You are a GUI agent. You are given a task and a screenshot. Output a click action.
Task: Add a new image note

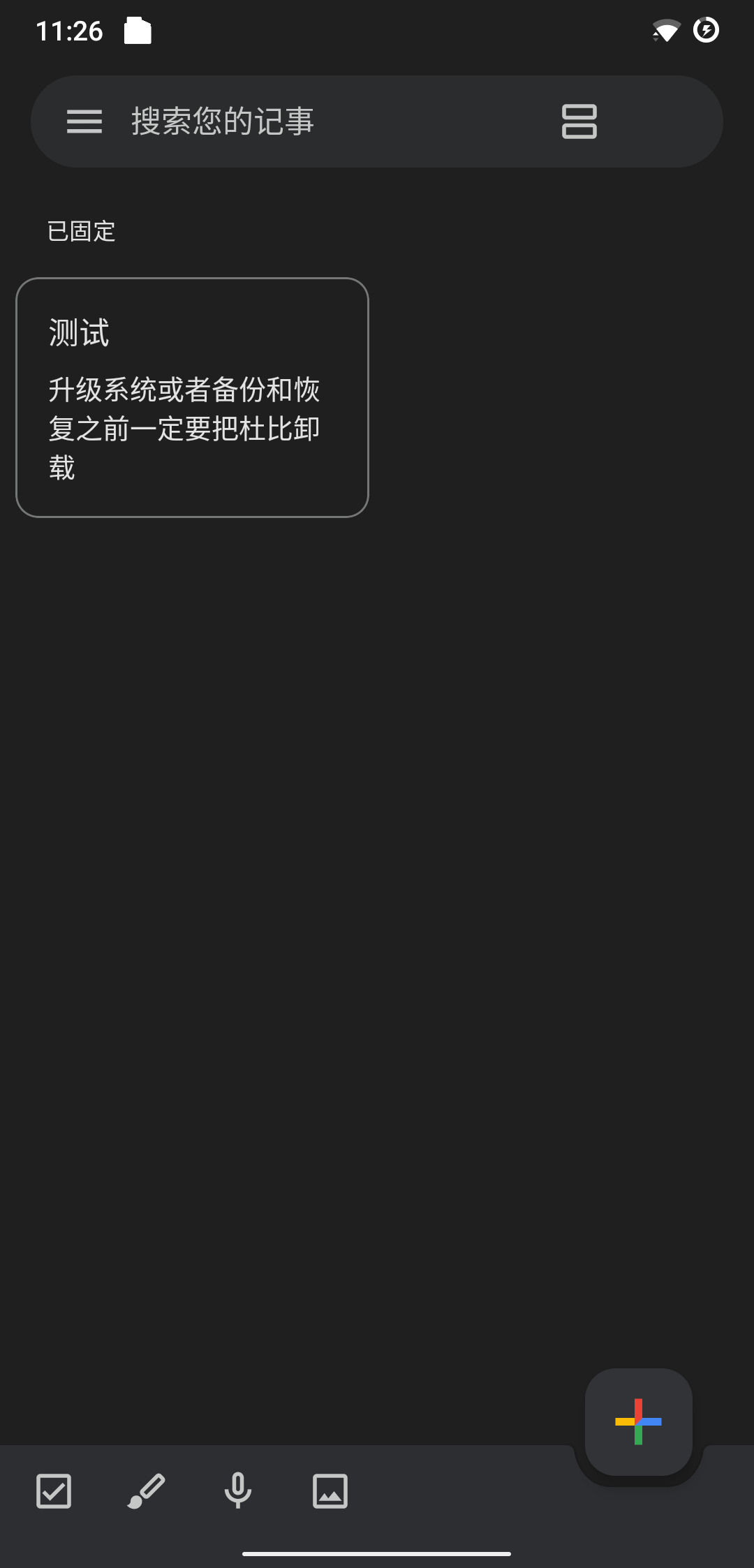coord(330,1491)
